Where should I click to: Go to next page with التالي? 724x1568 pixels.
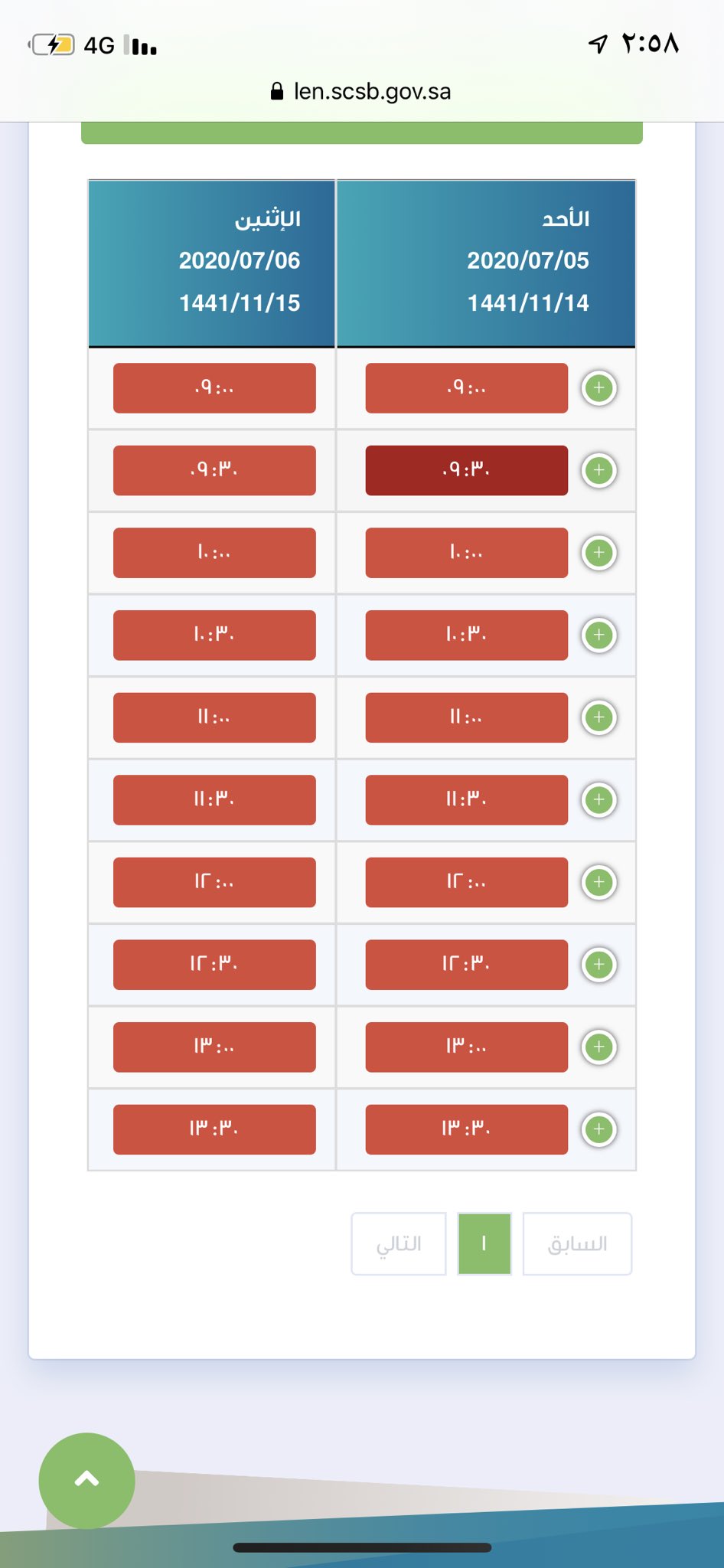pyautogui.click(x=399, y=1243)
